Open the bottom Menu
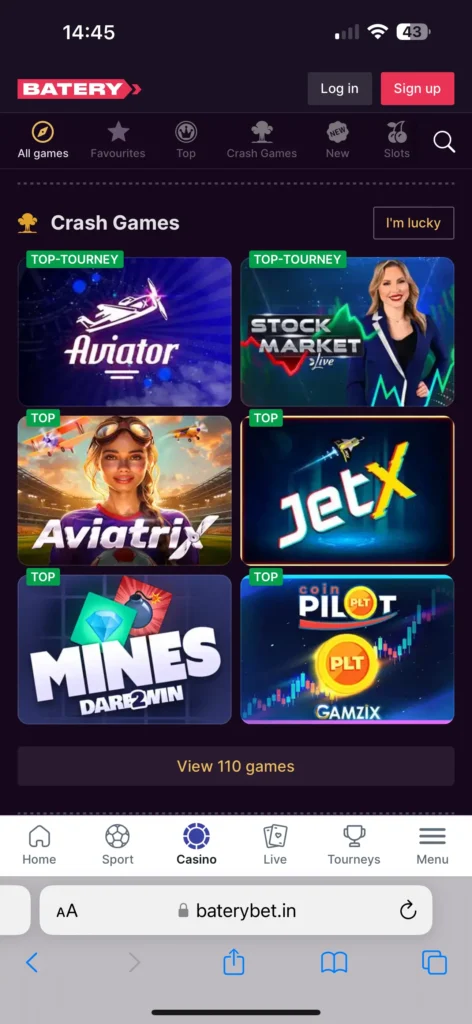This screenshot has width=472, height=1024. tap(432, 844)
